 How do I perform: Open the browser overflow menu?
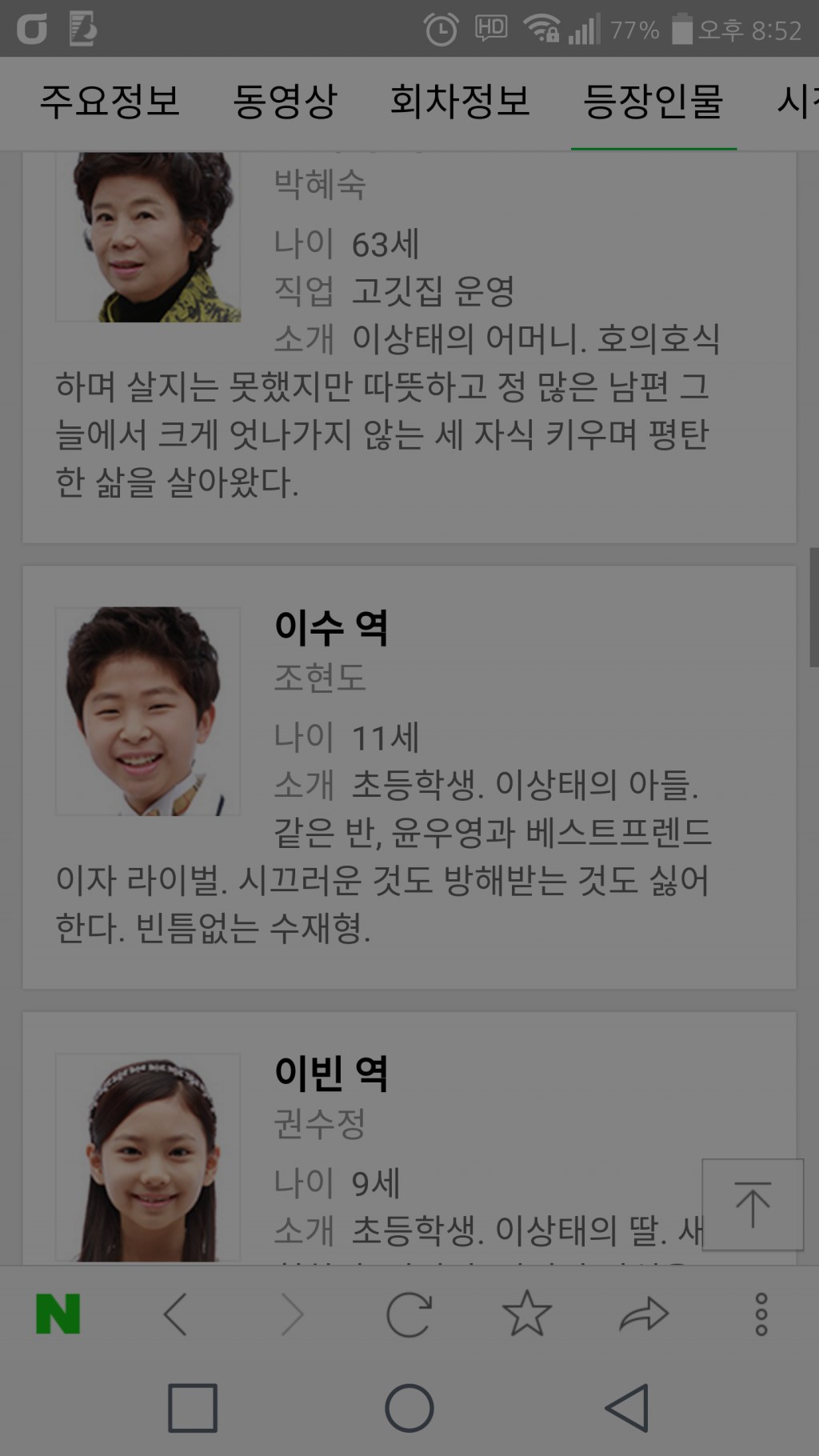(761, 1314)
